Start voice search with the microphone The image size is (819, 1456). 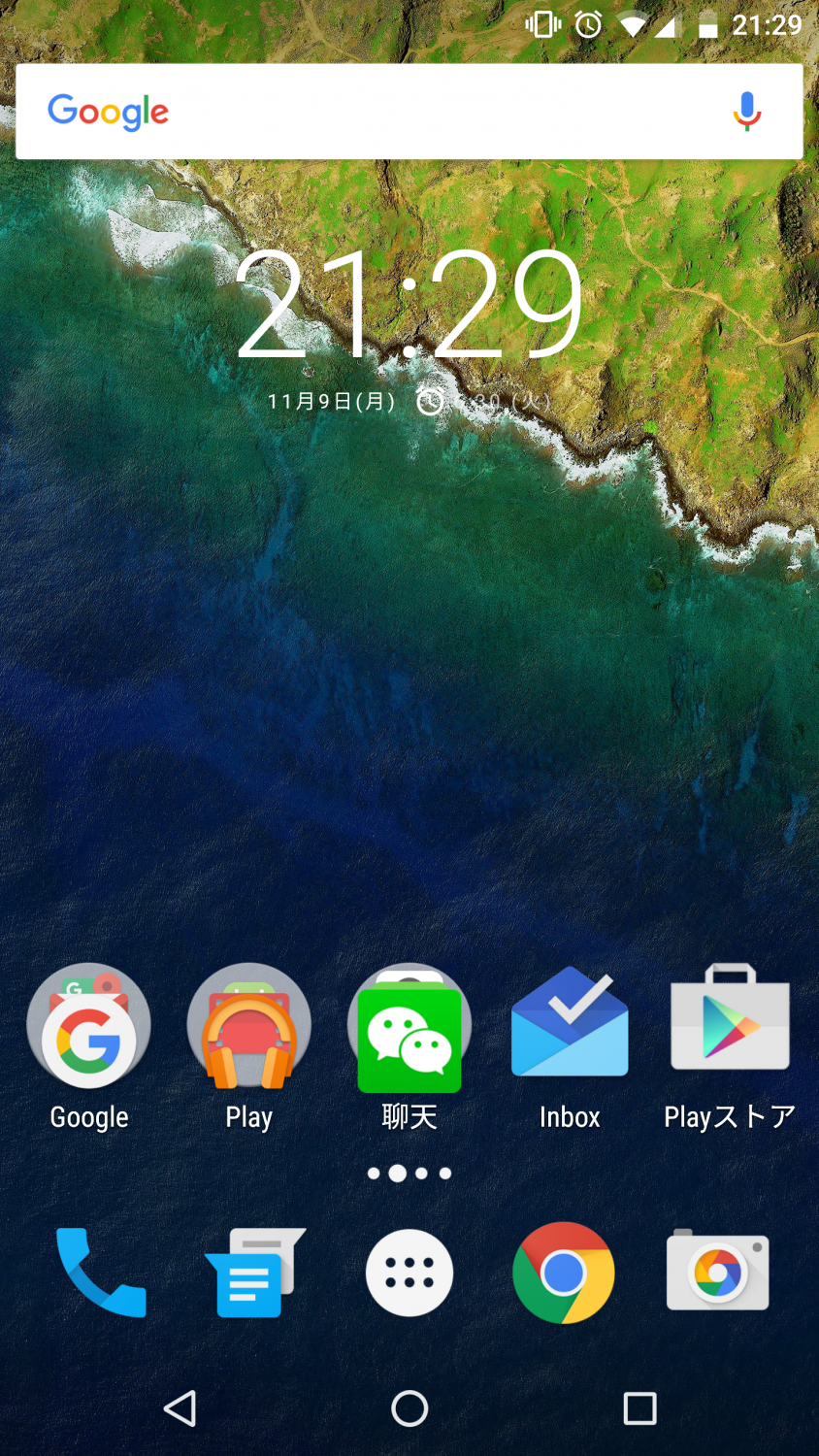(746, 112)
